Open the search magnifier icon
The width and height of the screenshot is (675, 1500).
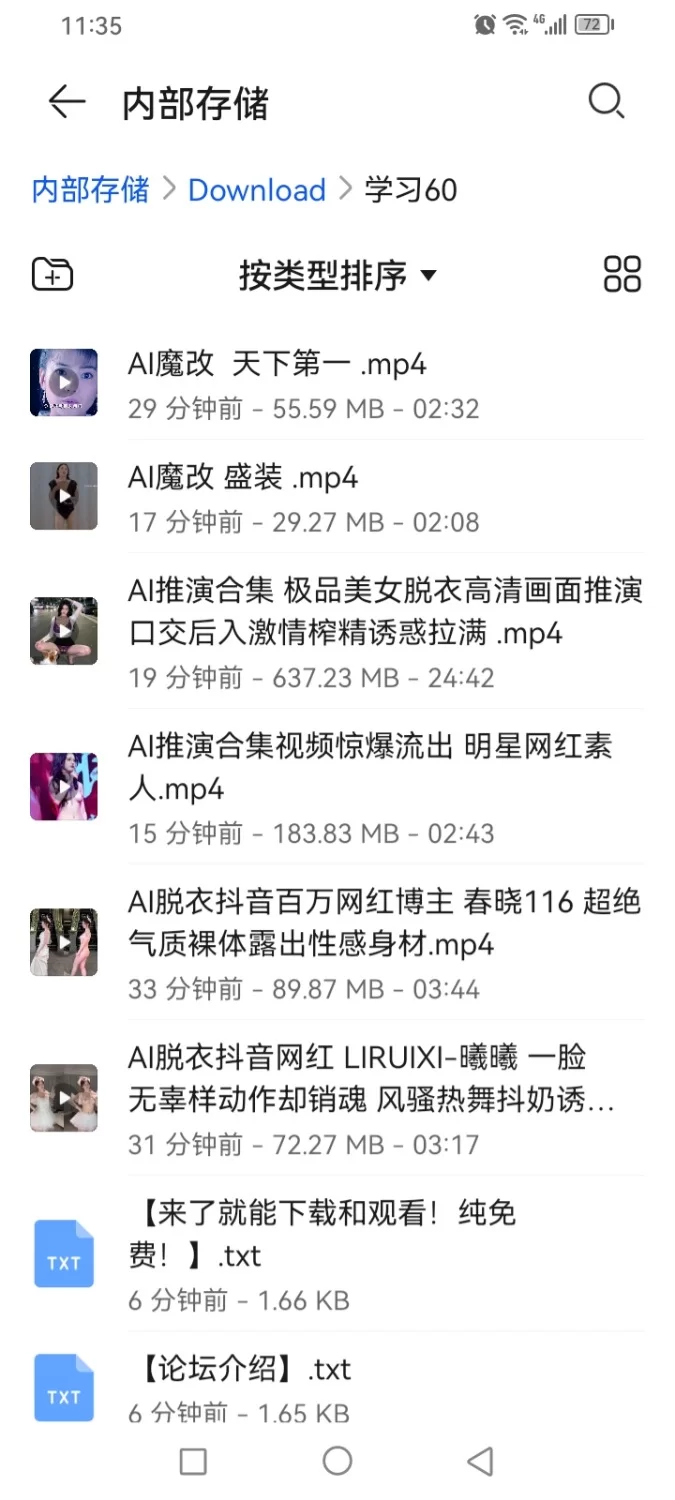606,101
